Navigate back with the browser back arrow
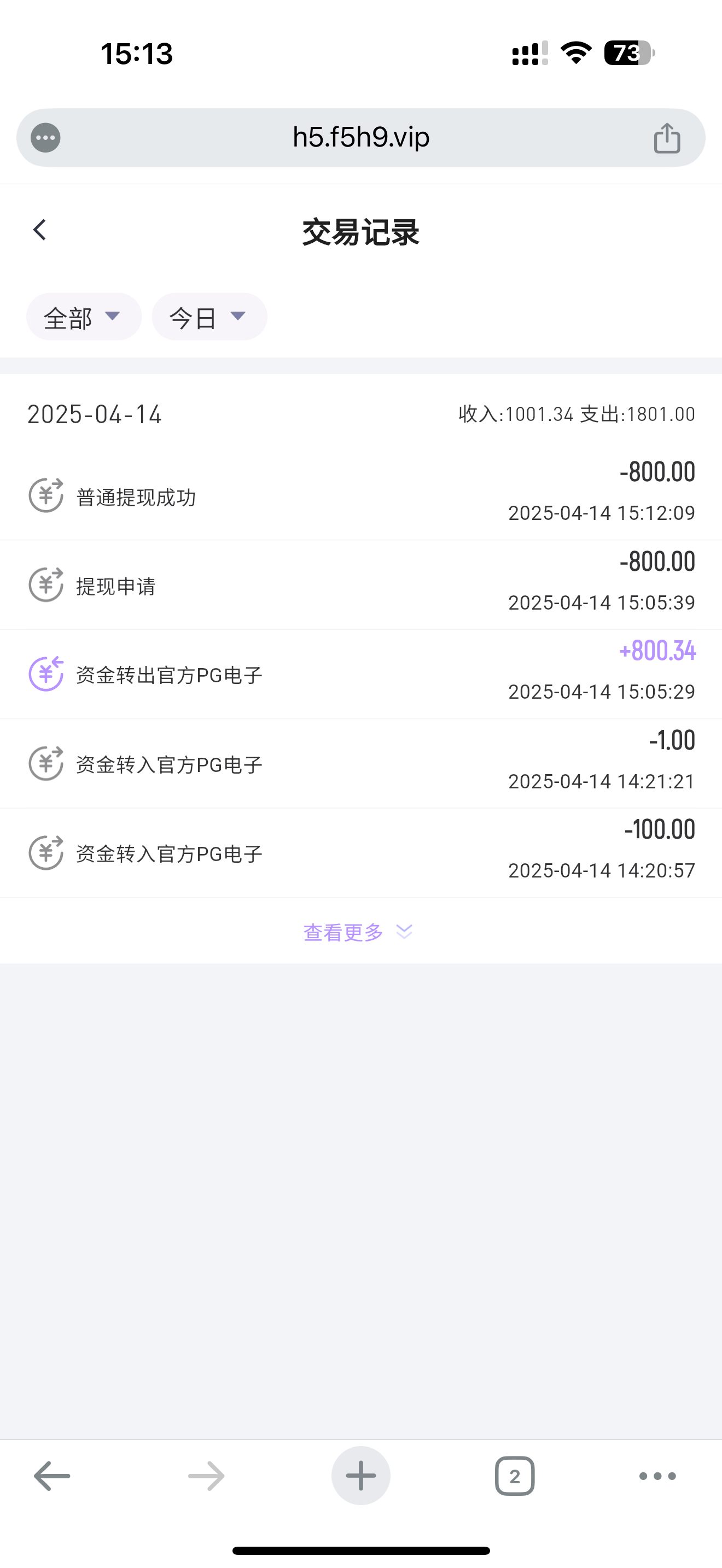 pos(52,1476)
